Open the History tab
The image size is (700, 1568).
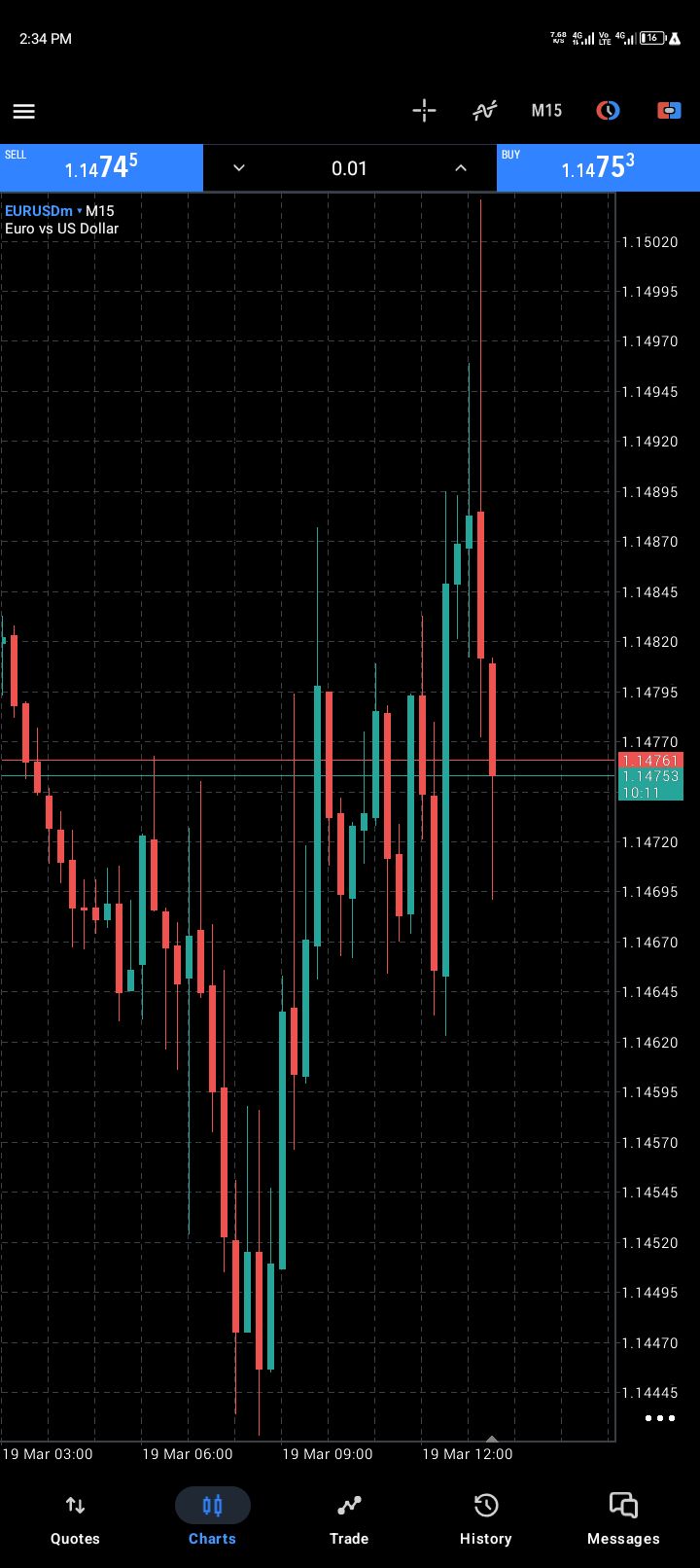click(485, 1519)
